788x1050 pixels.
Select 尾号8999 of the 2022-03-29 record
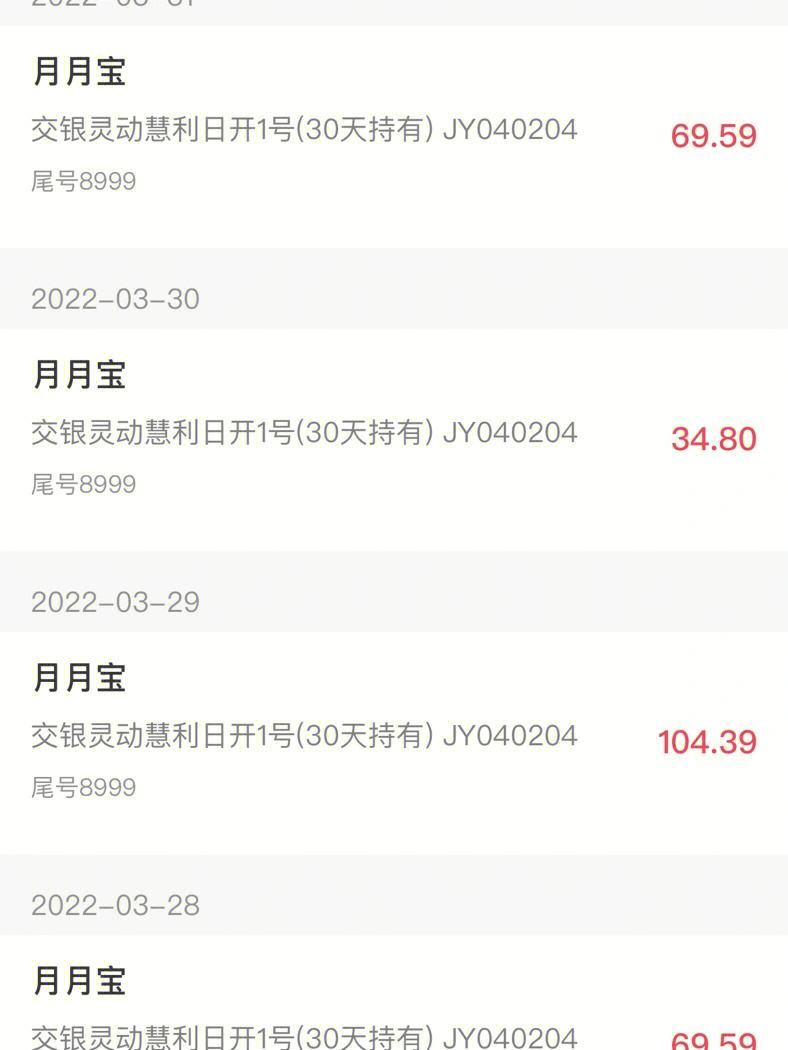click(85, 787)
